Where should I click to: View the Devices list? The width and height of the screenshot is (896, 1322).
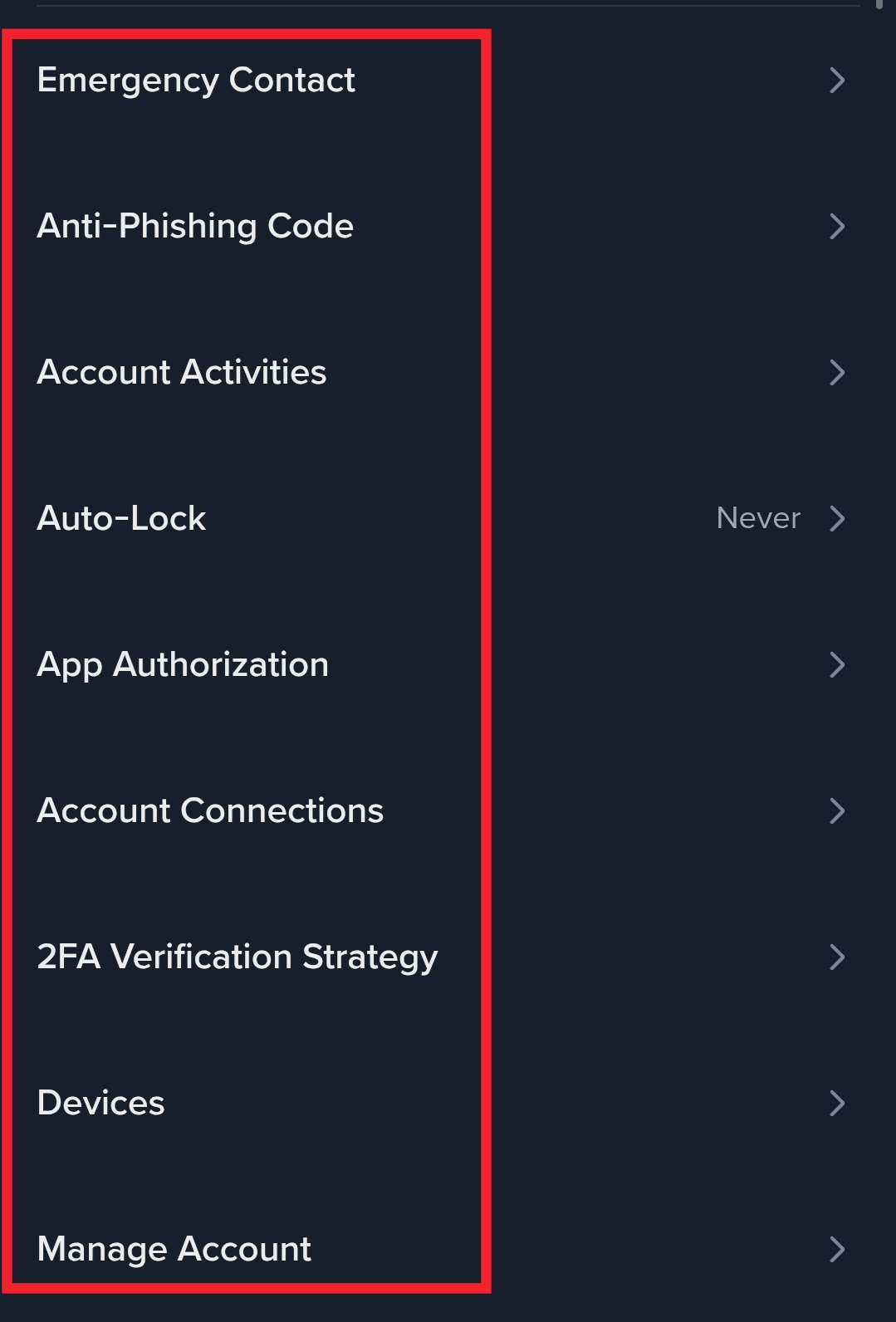coord(101,1104)
